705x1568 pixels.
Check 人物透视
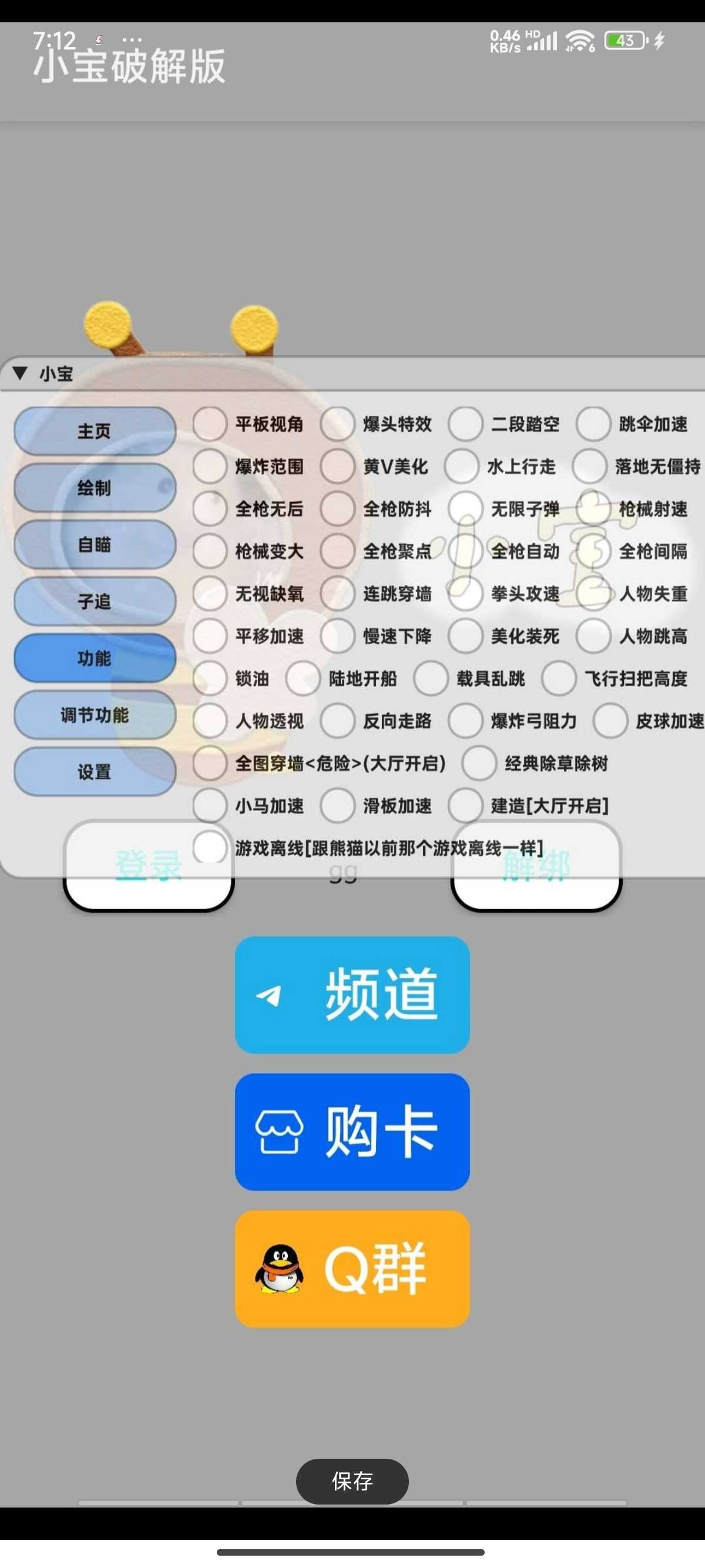[x=210, y=721]
